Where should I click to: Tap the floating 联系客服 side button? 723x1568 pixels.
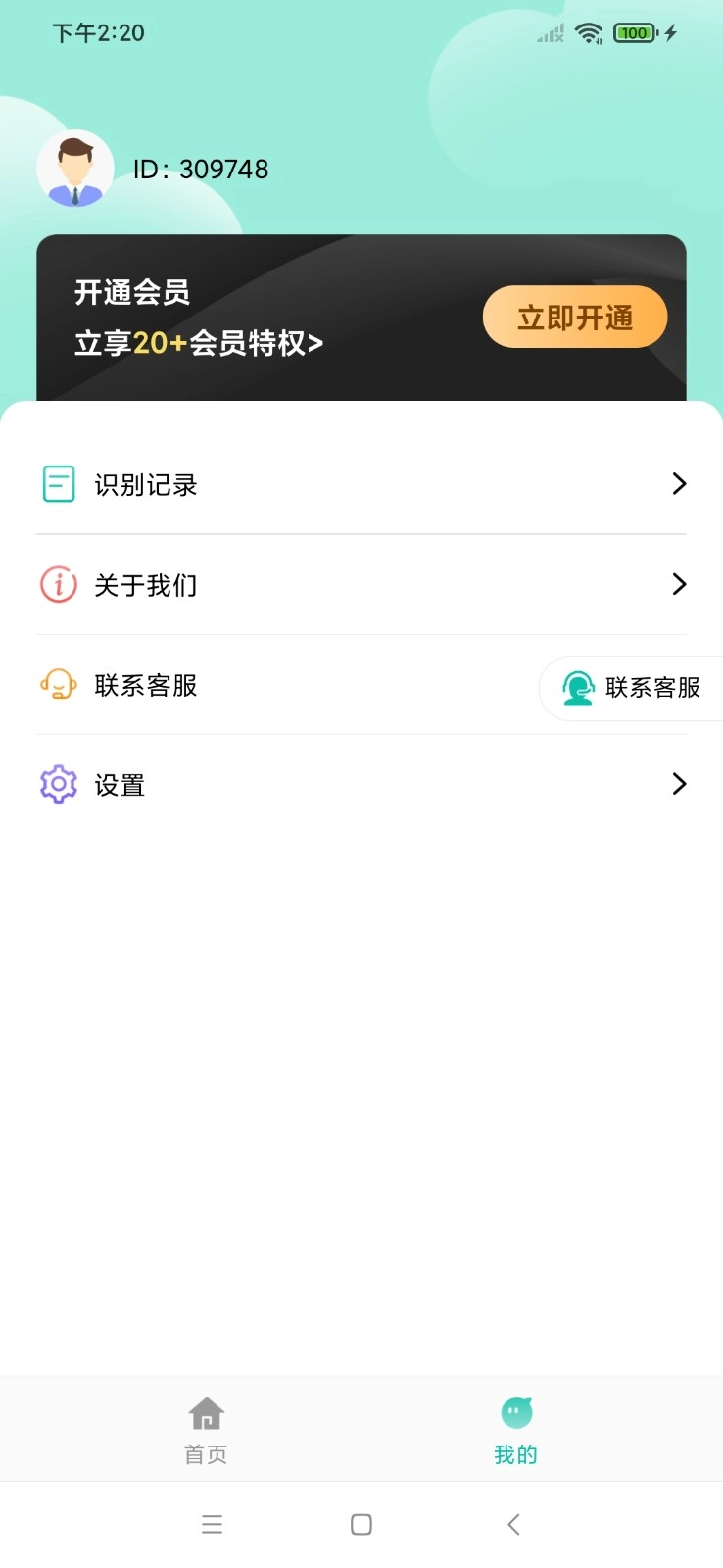[x=647, y=688]
